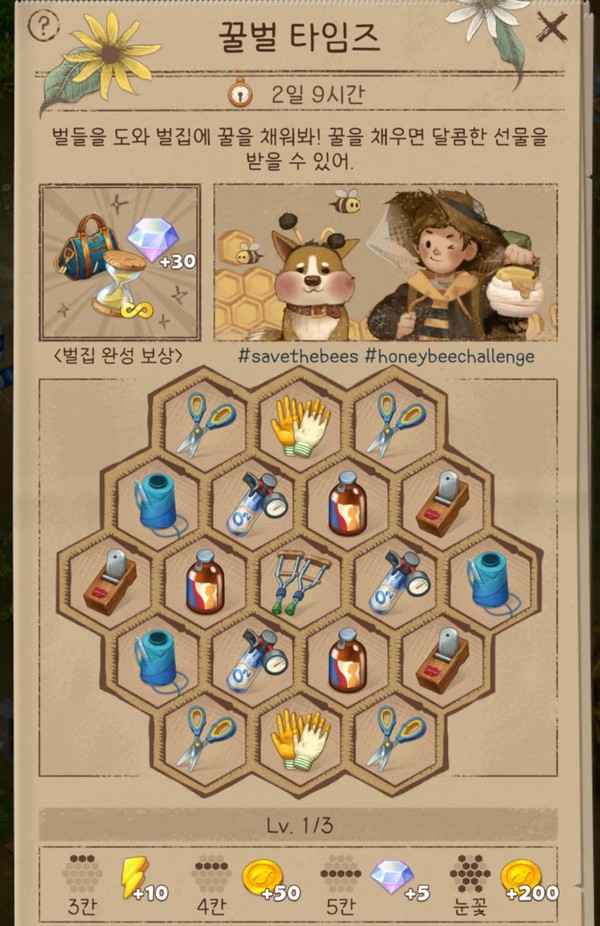Open the help question mark icon
Image resolution: width=600 pixels, height=926 pixels.
pyautogui.click(x=42, y=28)
